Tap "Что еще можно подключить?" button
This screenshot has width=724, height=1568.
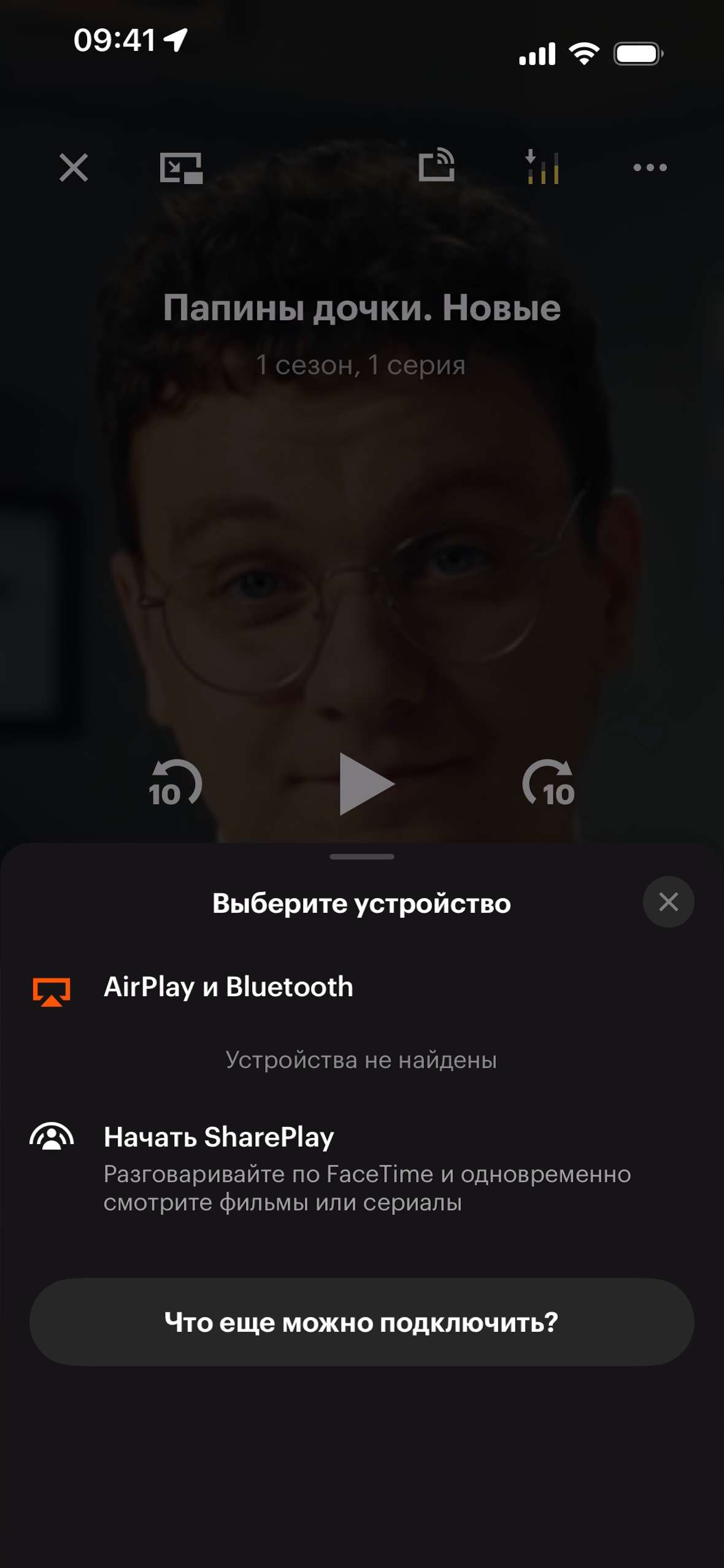361,1323
